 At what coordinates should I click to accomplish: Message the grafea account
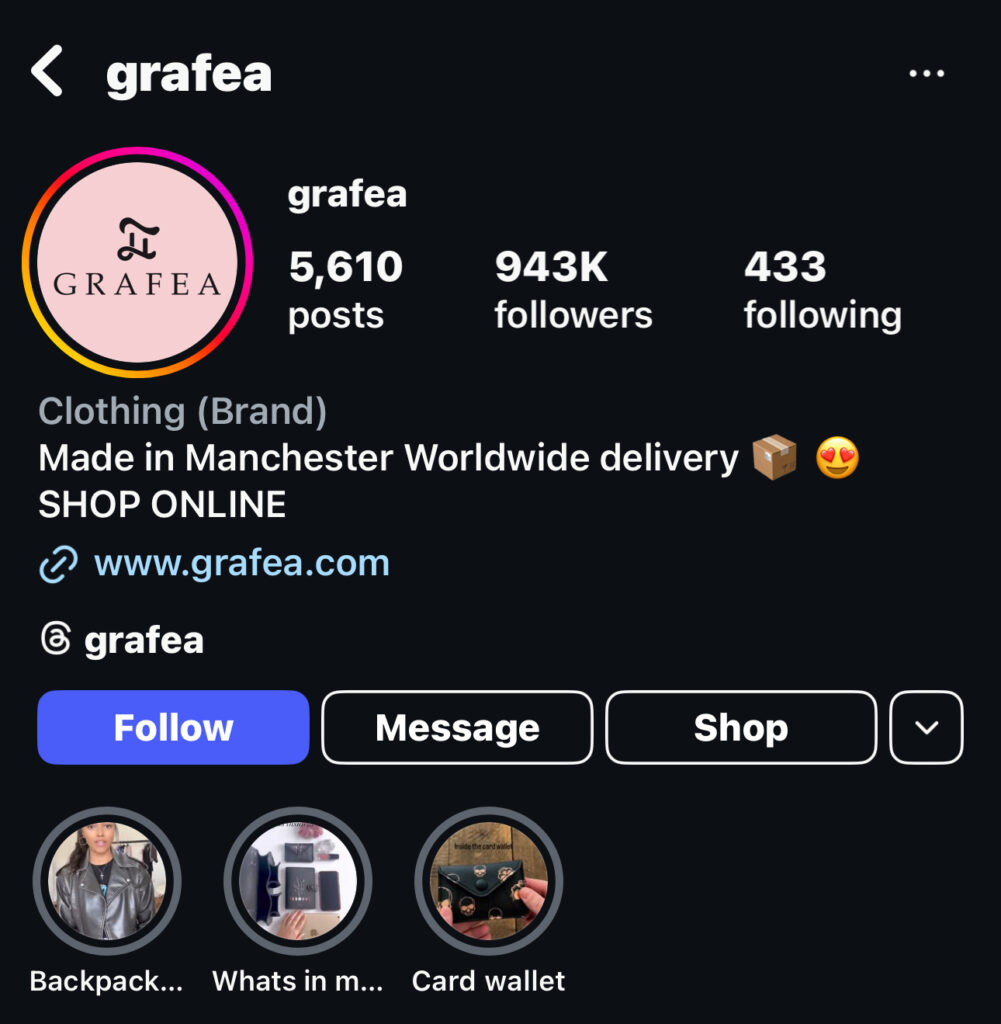click(x=457, y=727)
